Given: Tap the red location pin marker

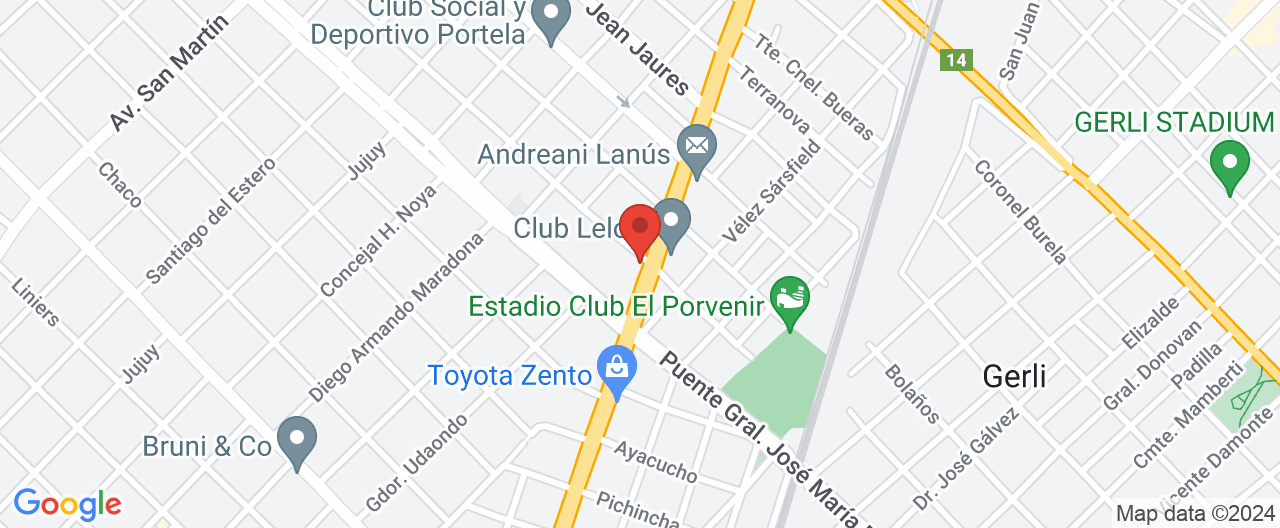Looking at the screenshot, I should pos(640,228).
